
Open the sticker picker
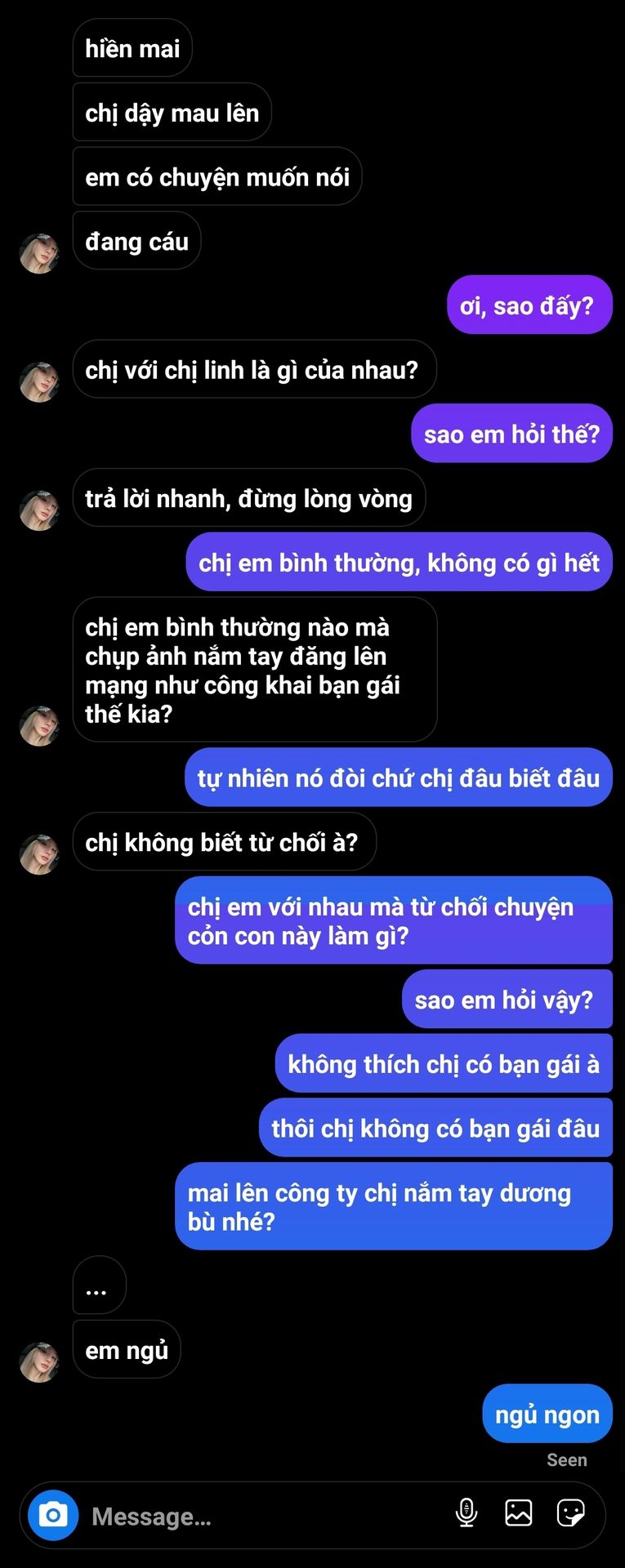[x=570, y=1513]
